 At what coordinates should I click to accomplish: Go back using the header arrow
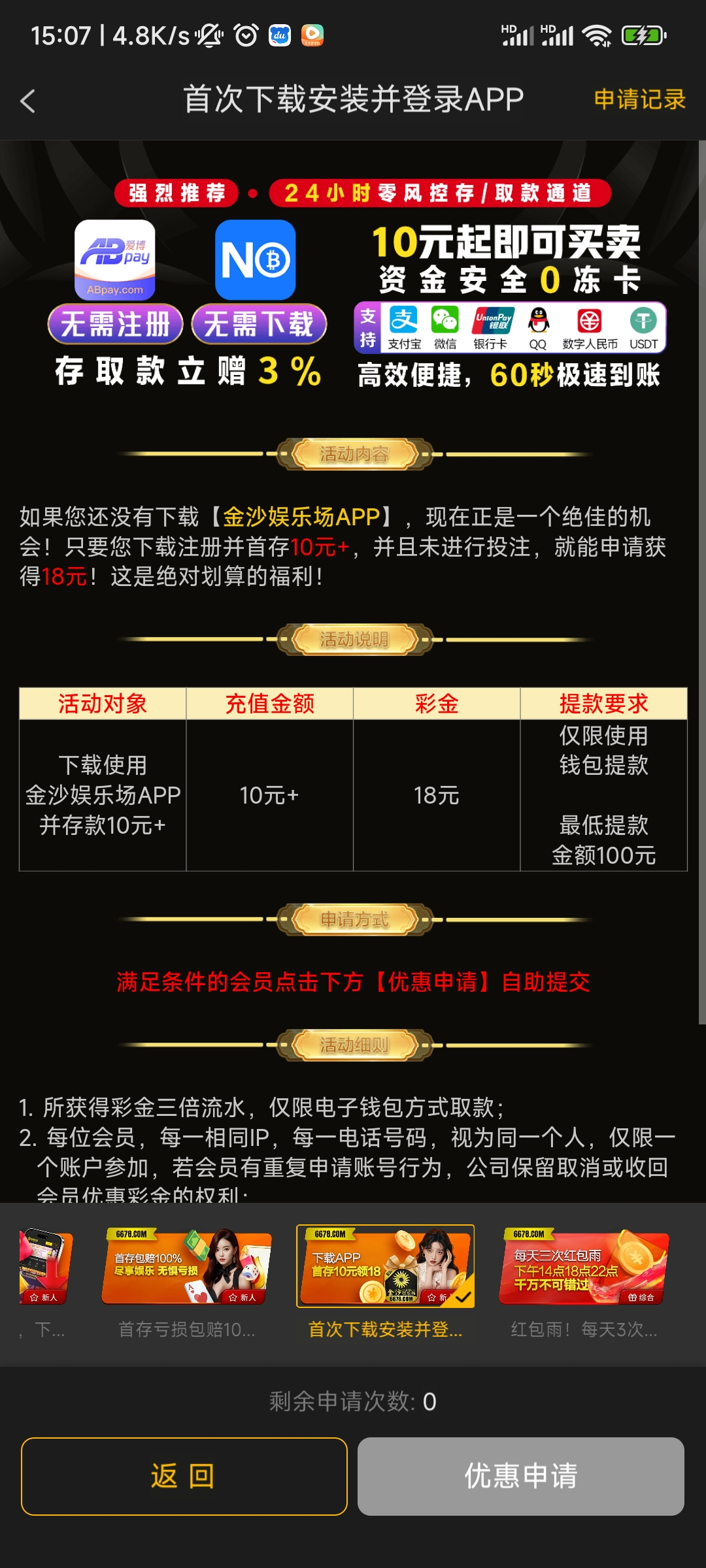click(27, 101)
